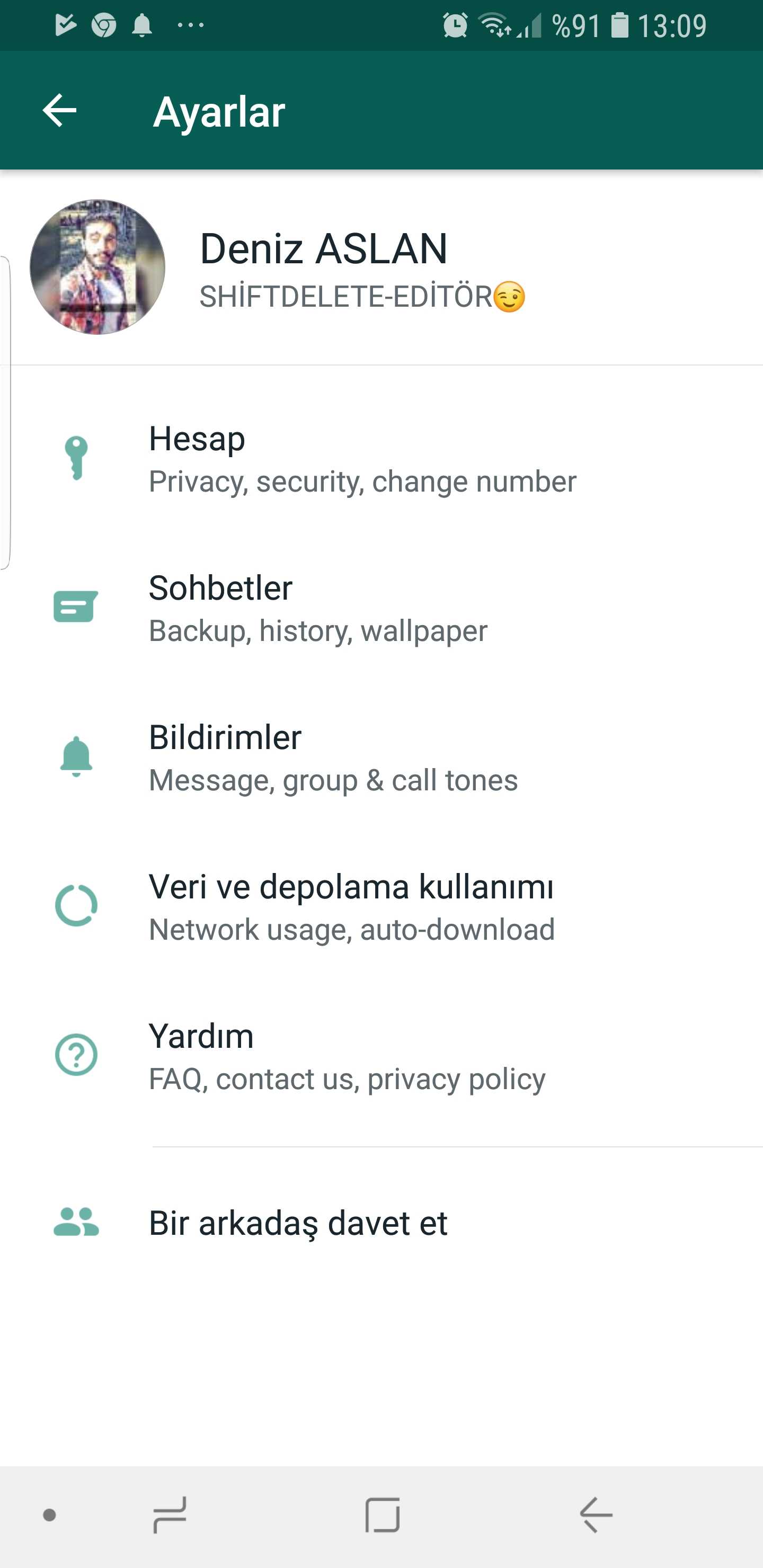
Task: Select Bir arkadaş davet et
Action: (381, 1223)
